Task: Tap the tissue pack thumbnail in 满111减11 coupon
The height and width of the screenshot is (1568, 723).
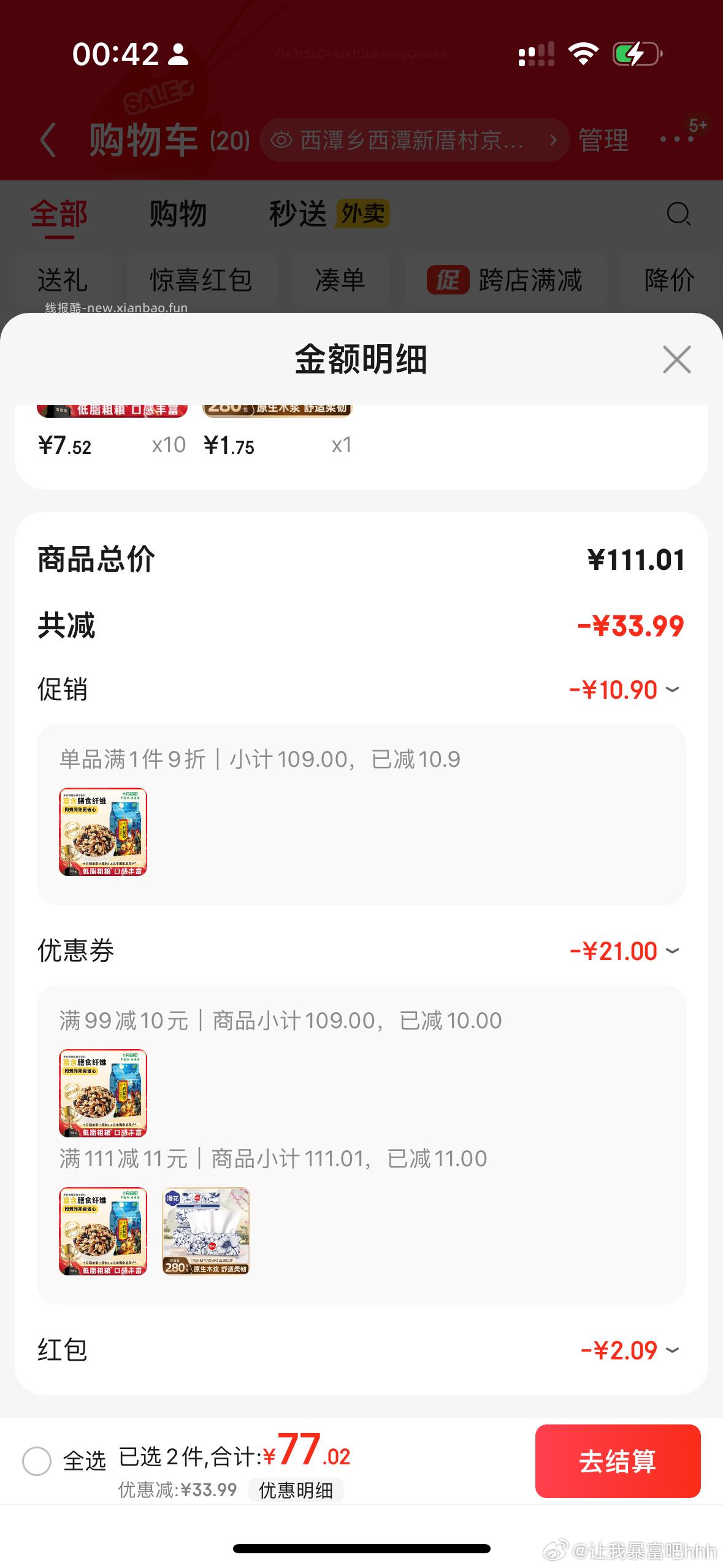Action: (x=205, y=1232)
